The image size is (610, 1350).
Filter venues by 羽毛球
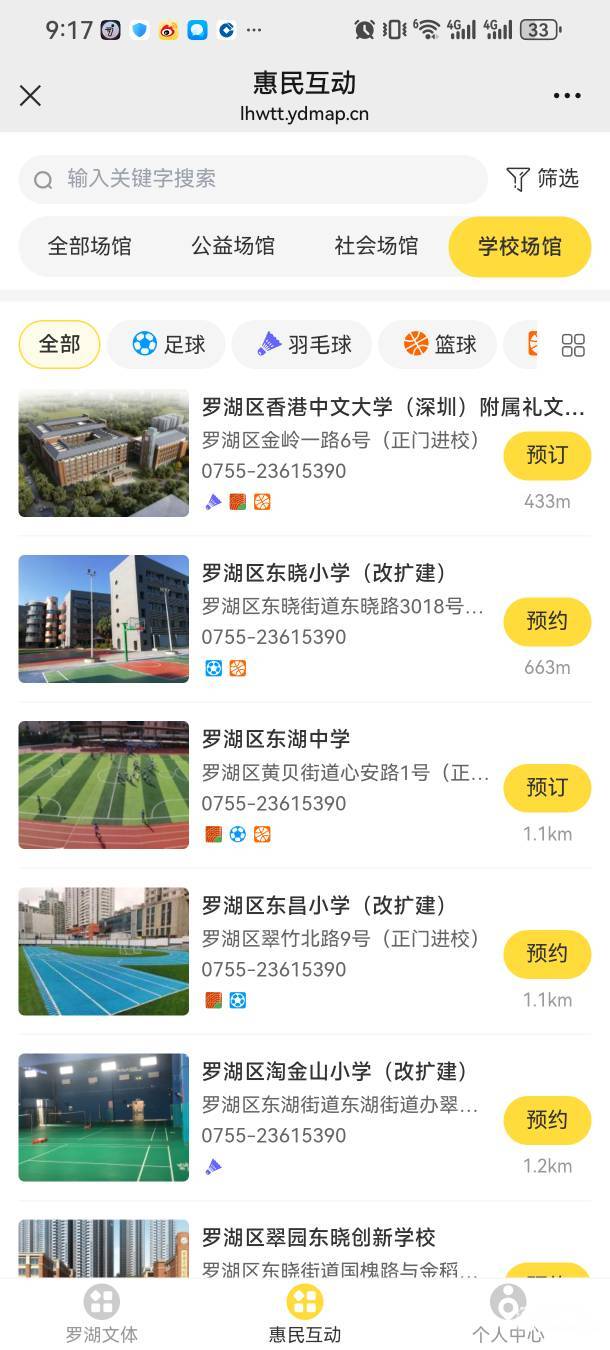point(303,345)
